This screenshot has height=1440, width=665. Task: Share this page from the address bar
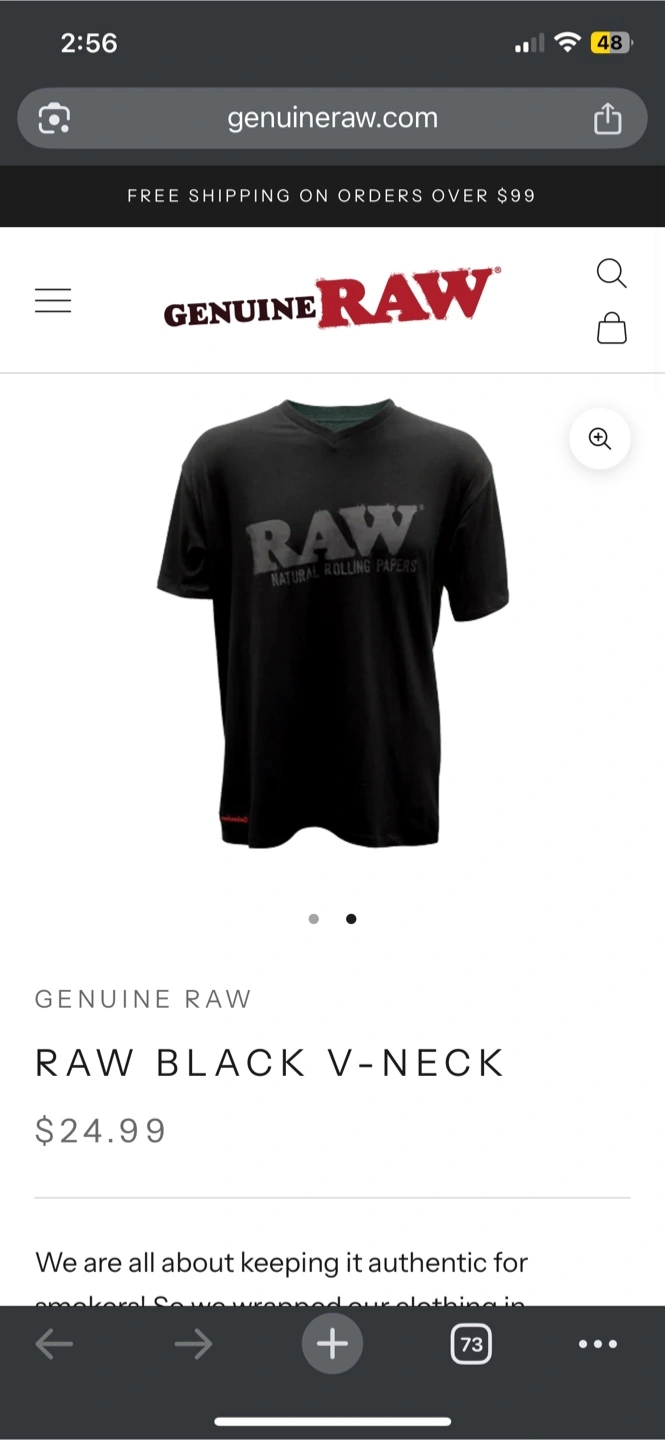coord(607,119)
